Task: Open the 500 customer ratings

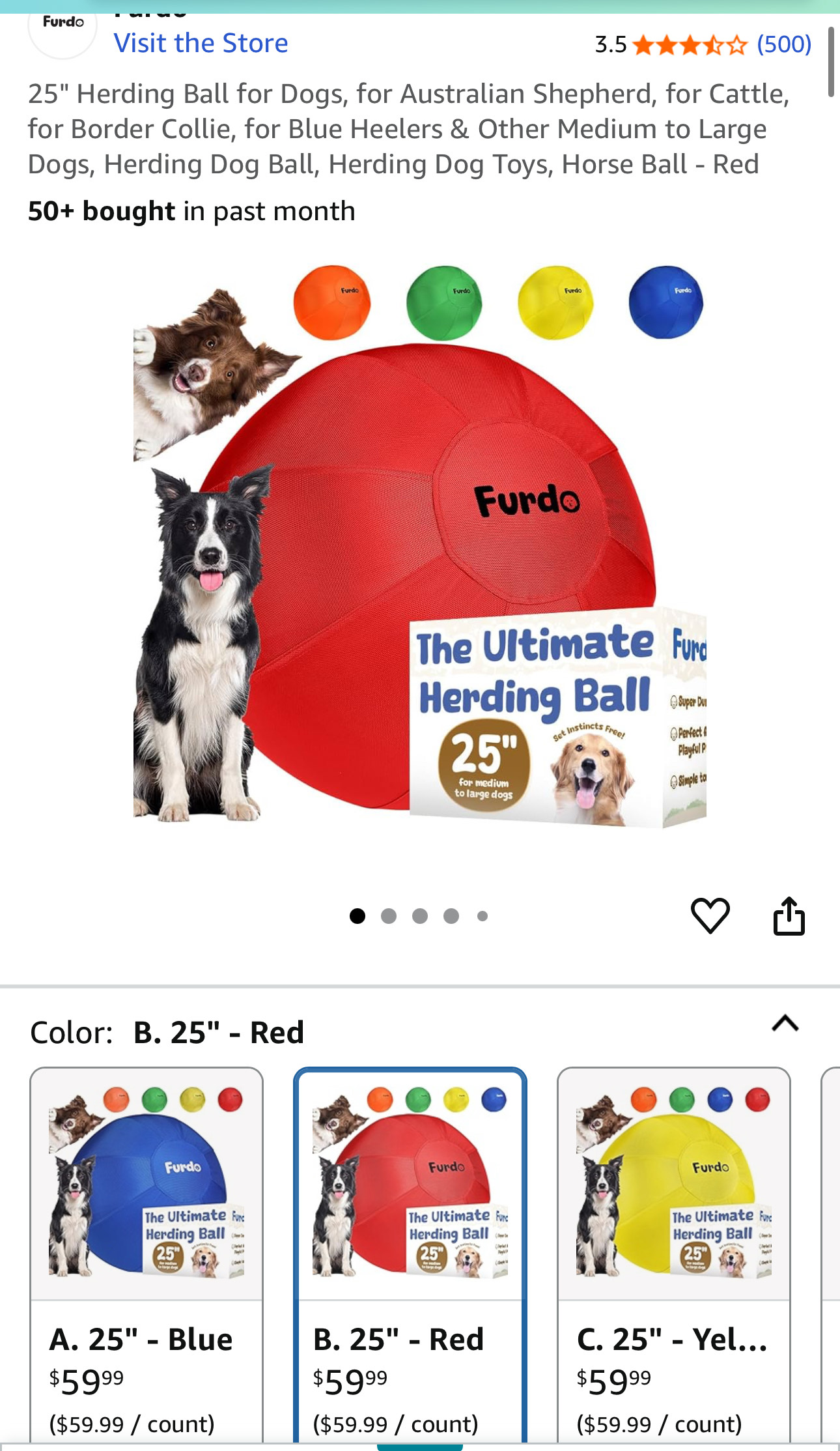Action: pos(784,44)
